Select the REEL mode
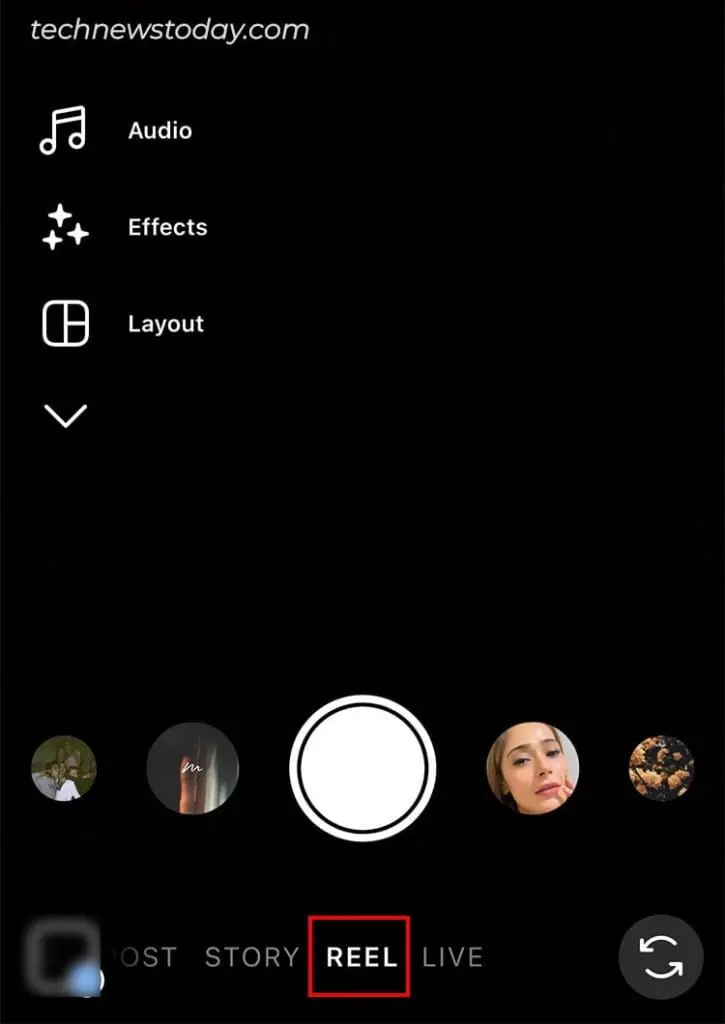 (362, 957)
